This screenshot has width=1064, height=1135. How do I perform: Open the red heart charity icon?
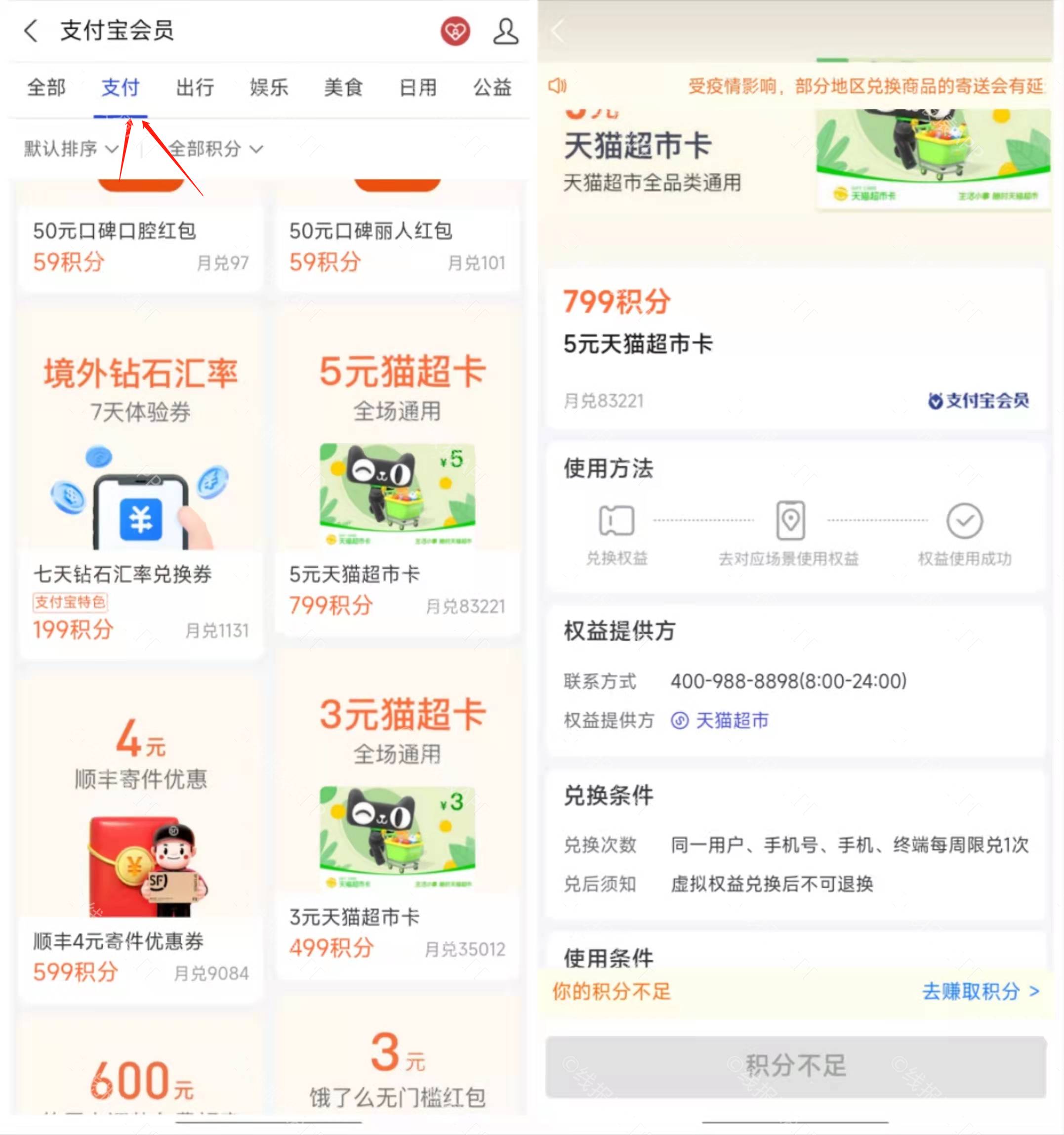pyautogui.click(x=455, y=31)
